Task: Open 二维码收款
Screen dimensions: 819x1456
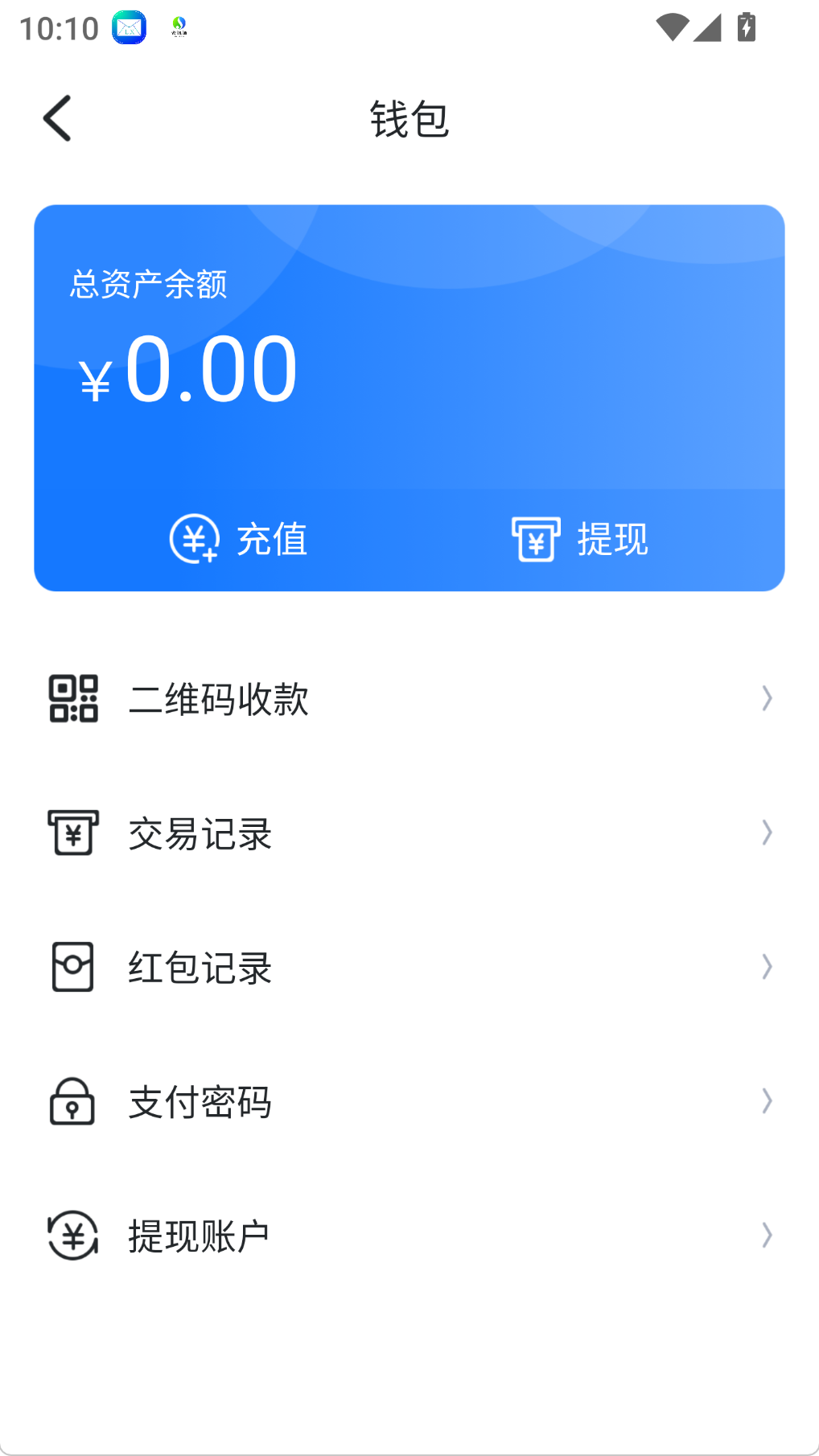Action: pos(409,698)
